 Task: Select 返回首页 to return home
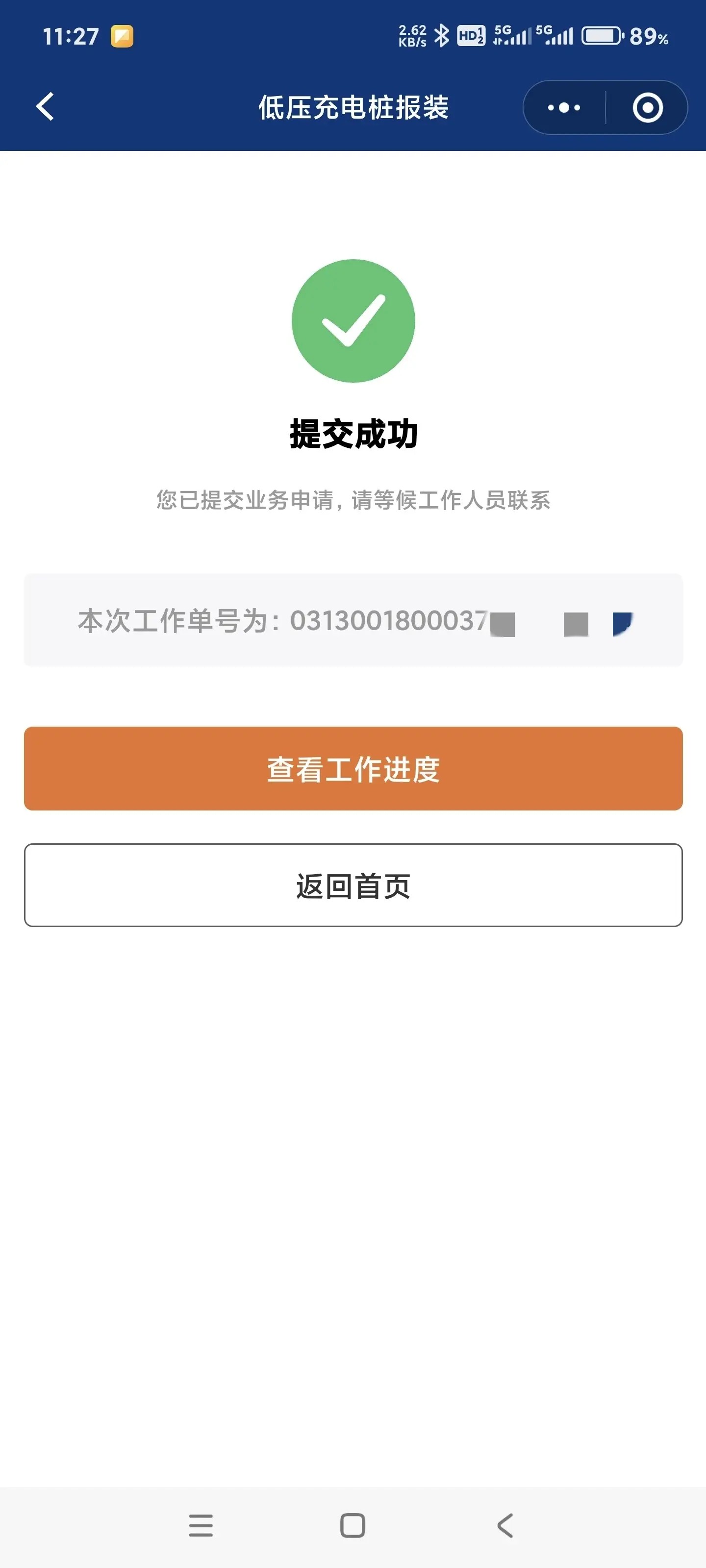click(353, 885)
